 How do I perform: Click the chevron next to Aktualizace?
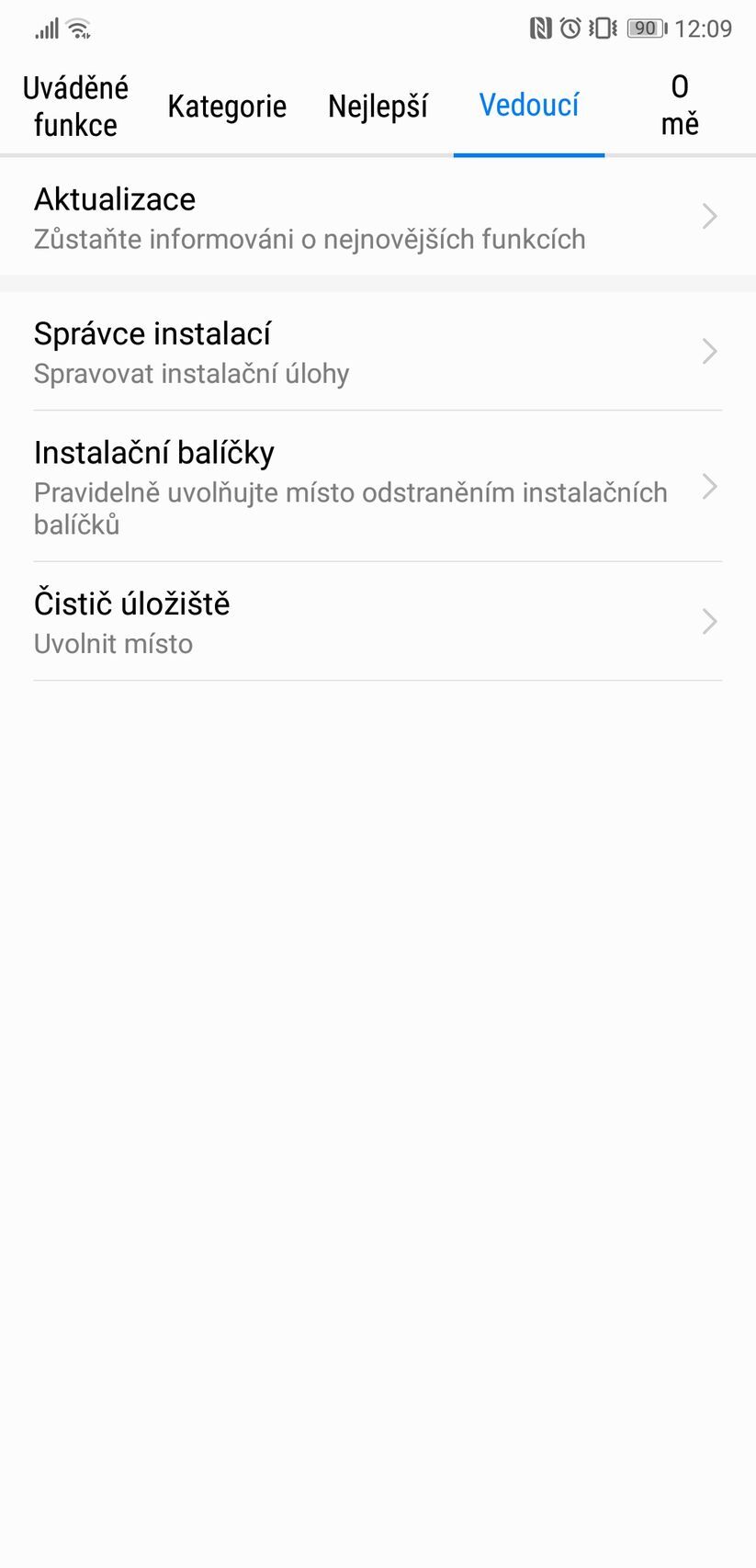(x=708, y=216)
